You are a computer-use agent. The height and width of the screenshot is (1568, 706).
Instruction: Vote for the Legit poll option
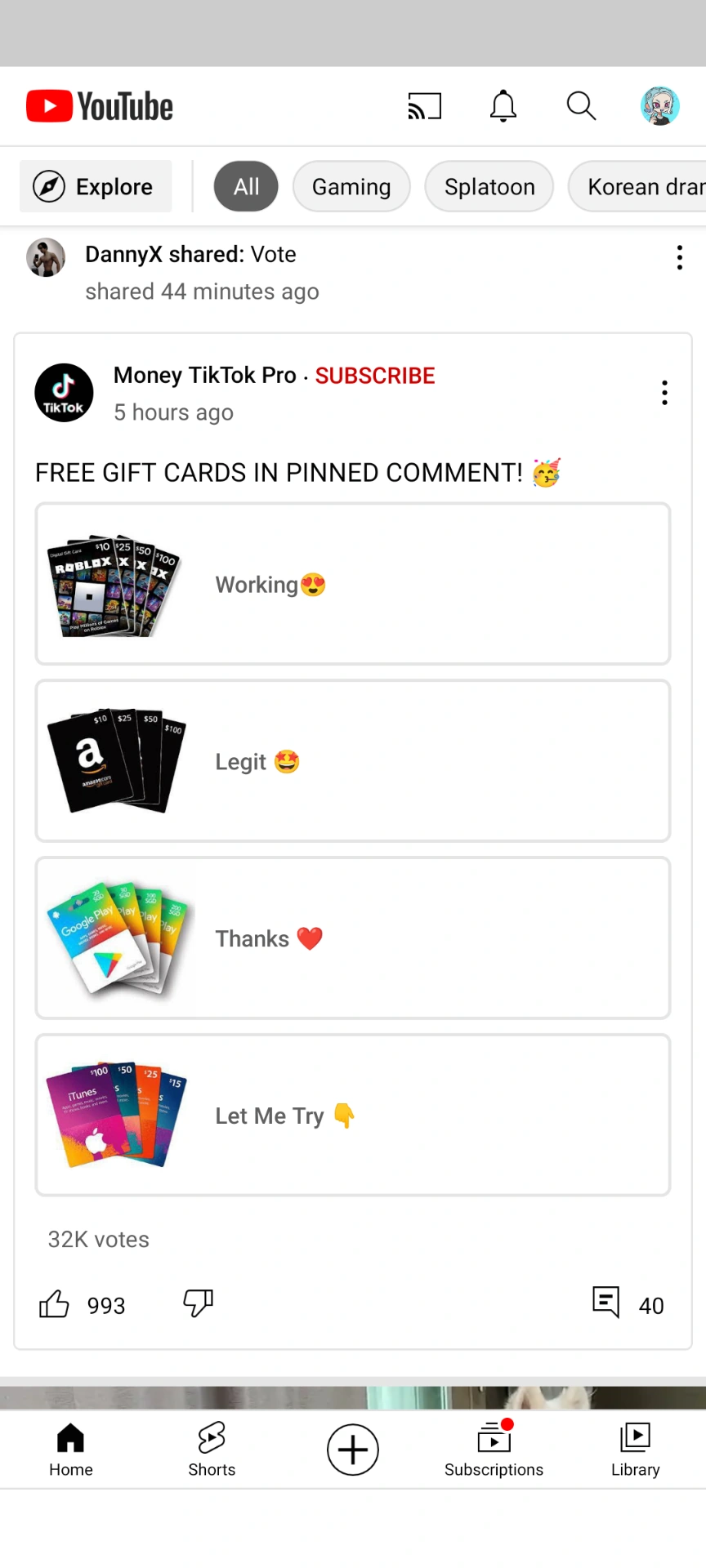pyautogui.click(x=352, y=761)
